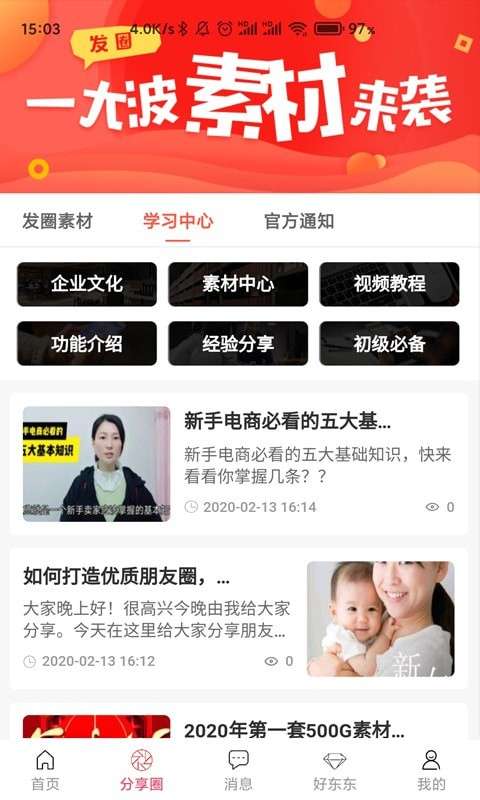The height and width of the screenshot is (800, 480).
Task: Switch to the 好东东 tab
Action: tap(335, 770)
